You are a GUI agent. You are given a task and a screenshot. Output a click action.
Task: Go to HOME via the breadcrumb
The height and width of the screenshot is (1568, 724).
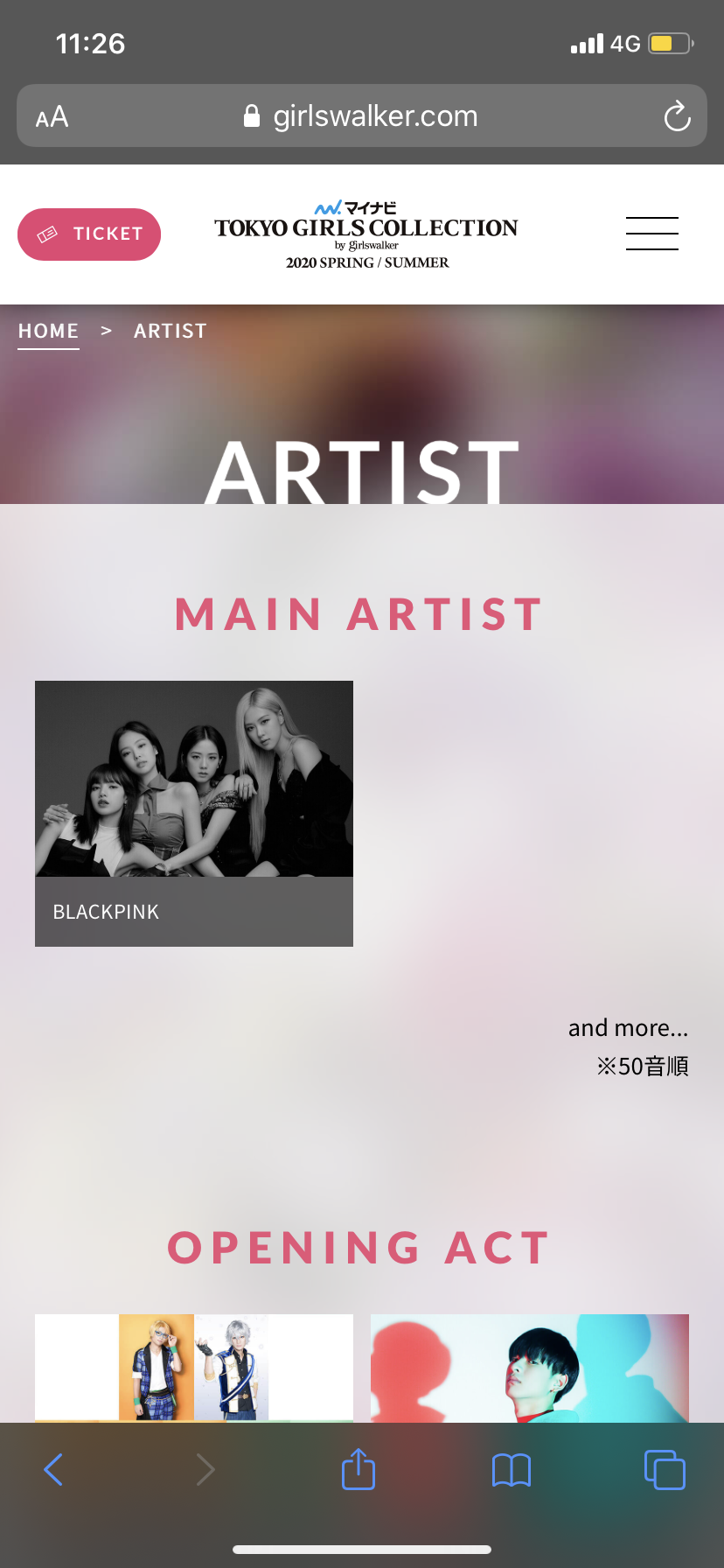[x=49, y=332]
